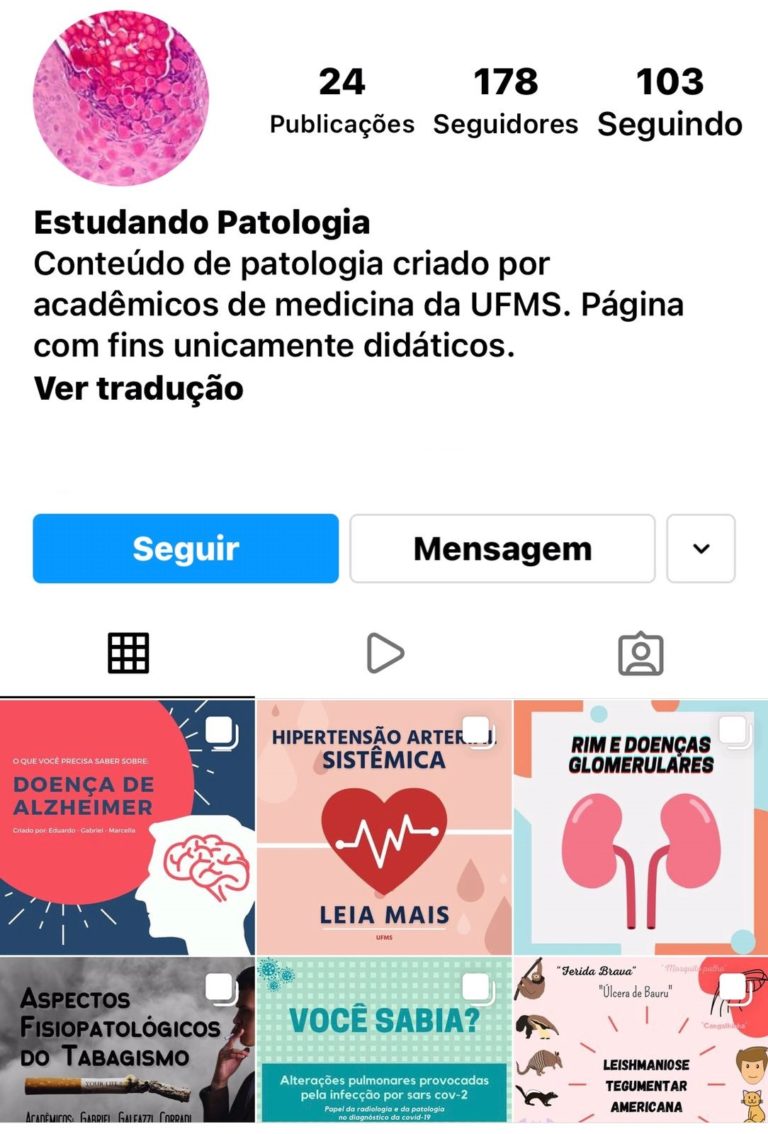The image size is (768, 1134).
Task: Open the Leishmaniose Tegumentar Americana post
Action: click(640, 1040)
